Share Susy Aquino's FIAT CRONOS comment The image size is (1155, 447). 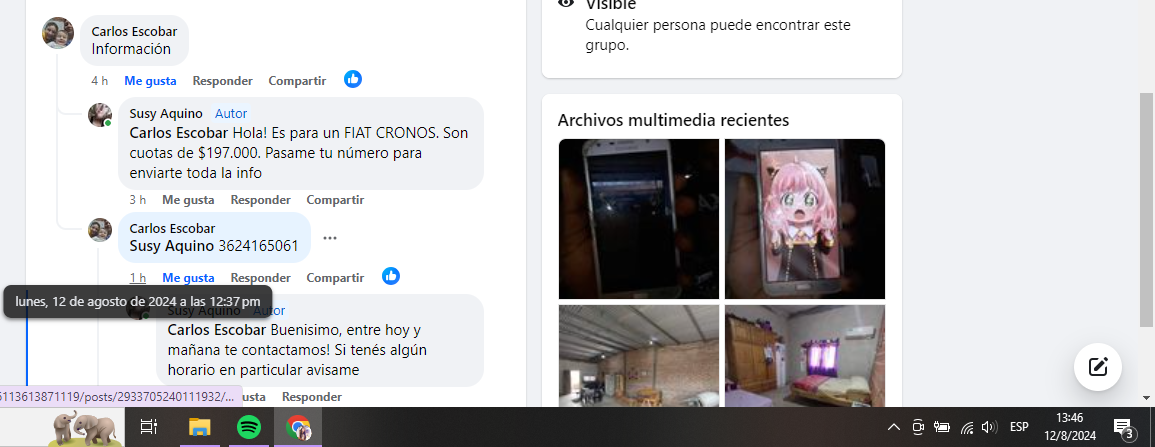coord(335,199)
